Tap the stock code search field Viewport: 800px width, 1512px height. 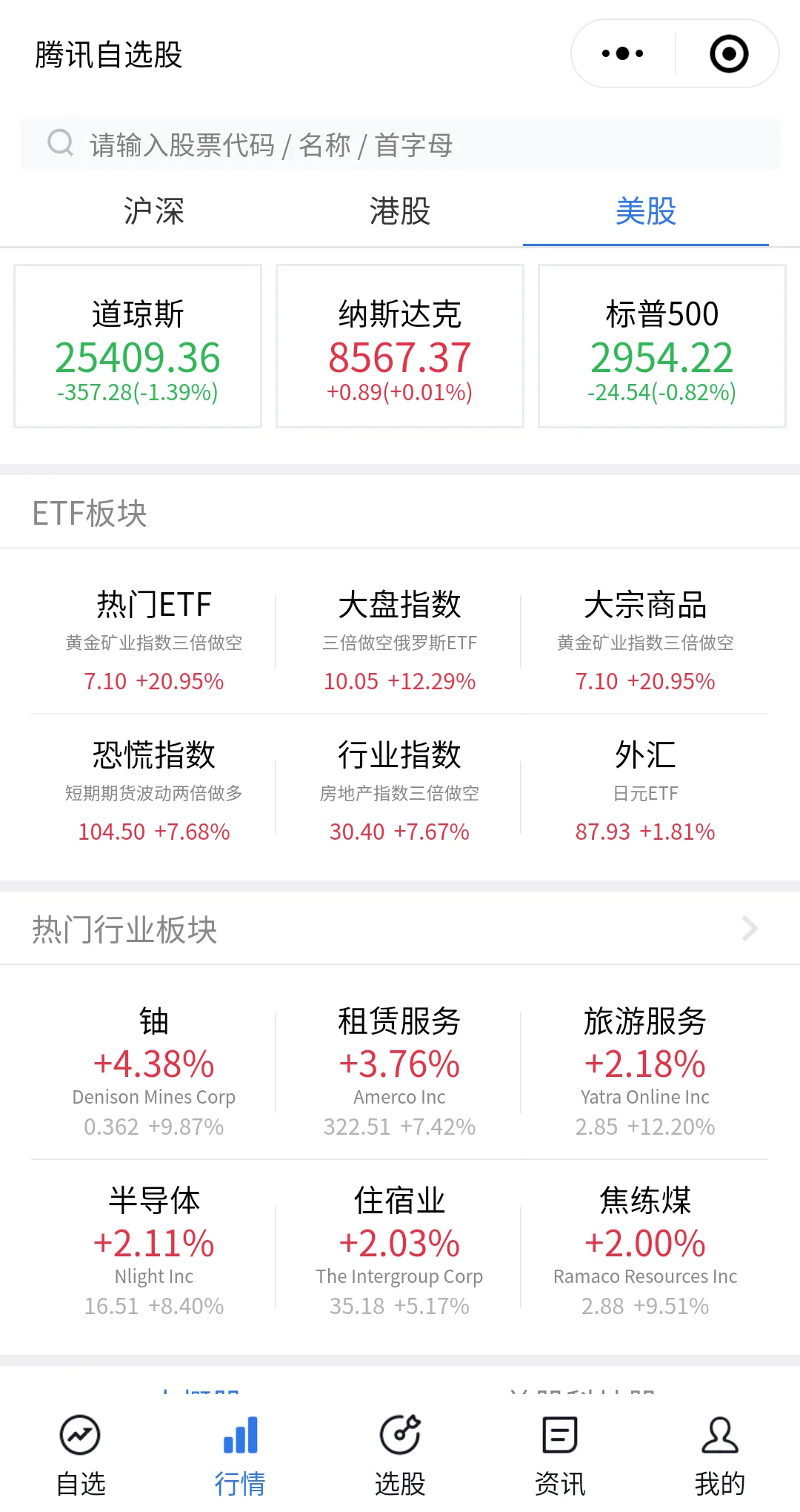[400, 145]
